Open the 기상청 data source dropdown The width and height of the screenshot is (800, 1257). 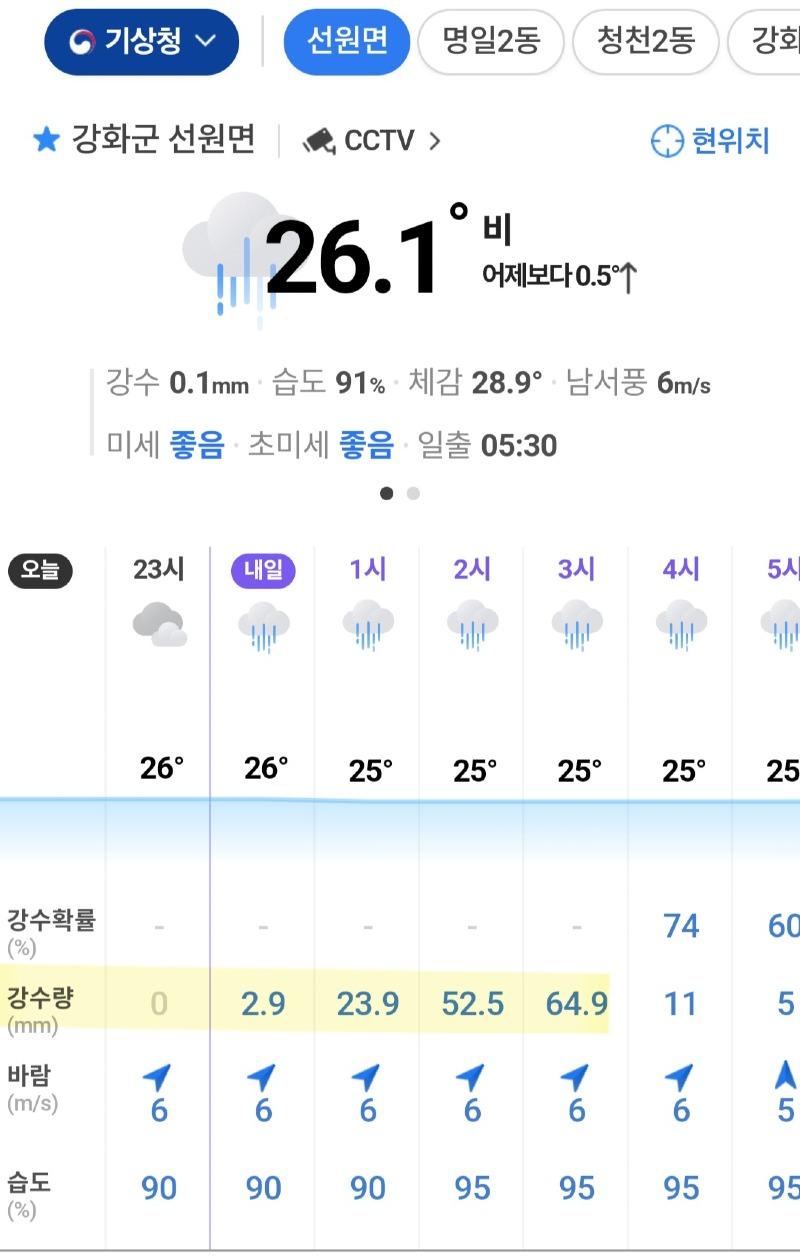click(141, 42)
